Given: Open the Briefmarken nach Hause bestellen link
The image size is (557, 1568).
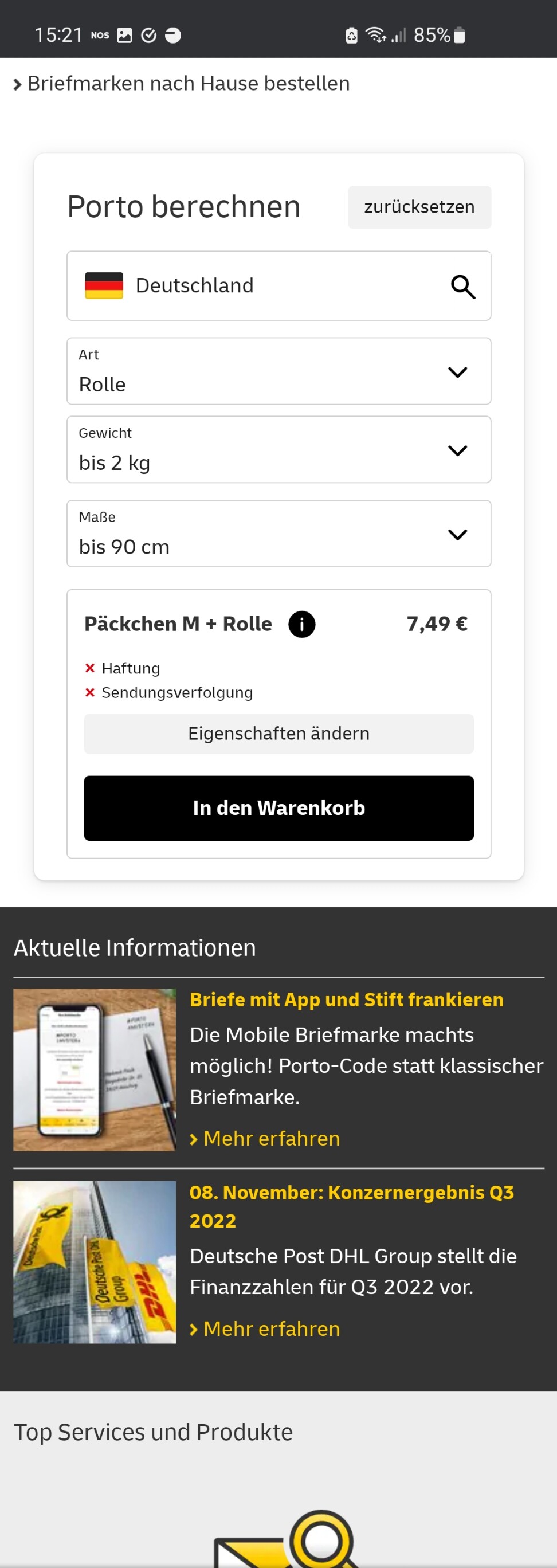Looking at the screenshot, I should coord(187,84).
